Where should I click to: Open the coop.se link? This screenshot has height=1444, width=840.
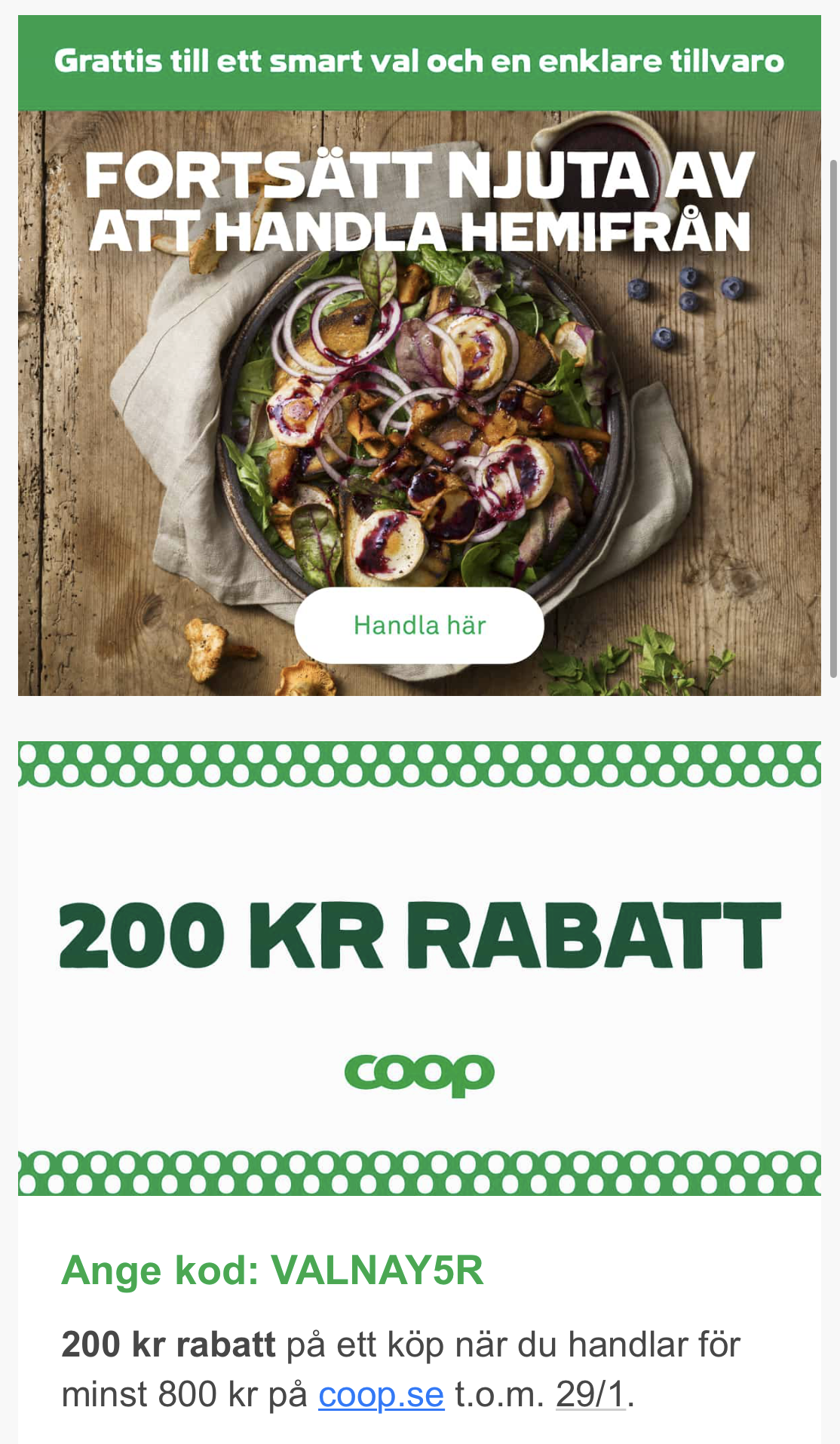381,1394
